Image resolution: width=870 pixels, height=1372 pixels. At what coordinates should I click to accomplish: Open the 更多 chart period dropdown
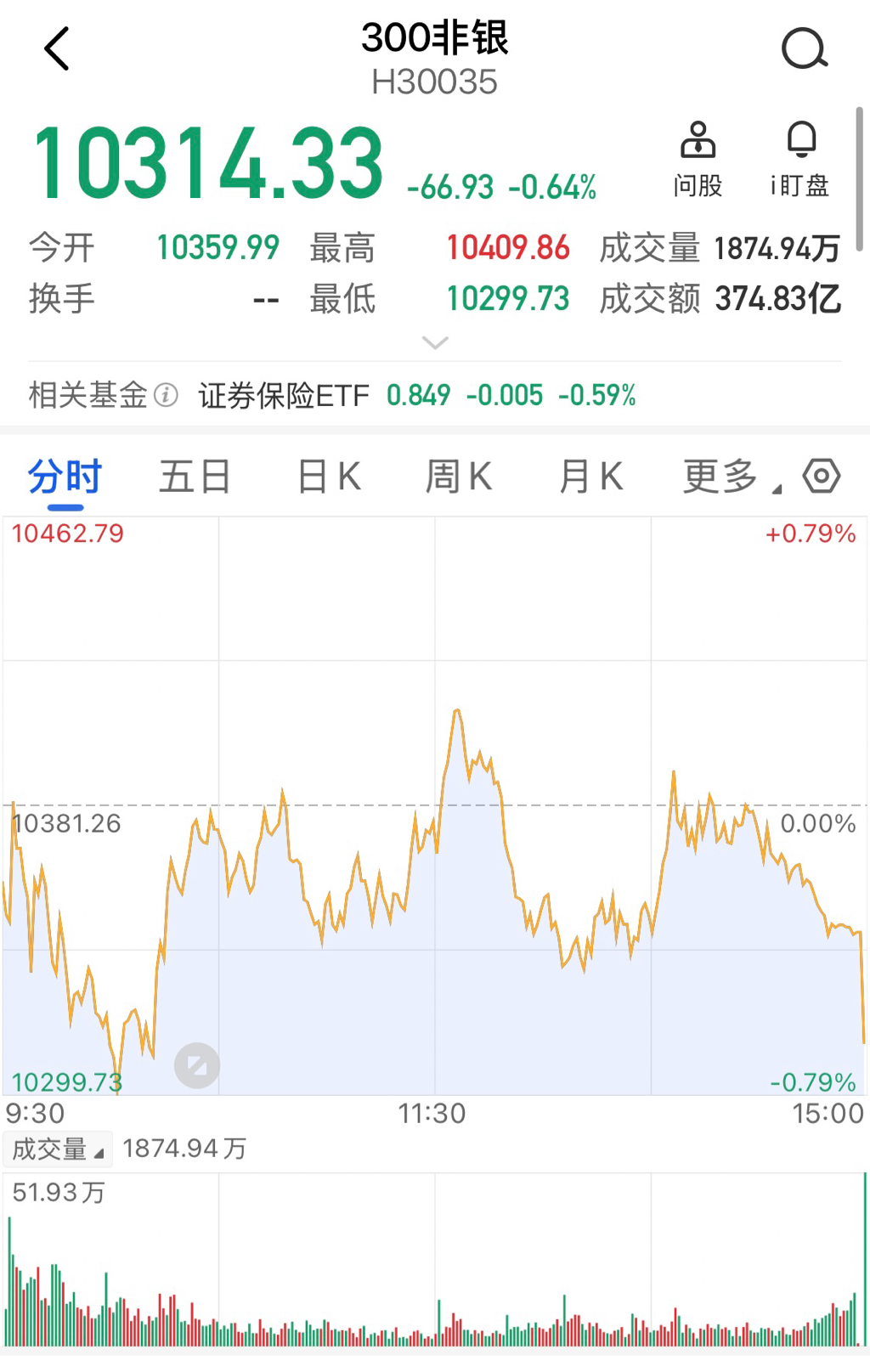click(729, 477)
